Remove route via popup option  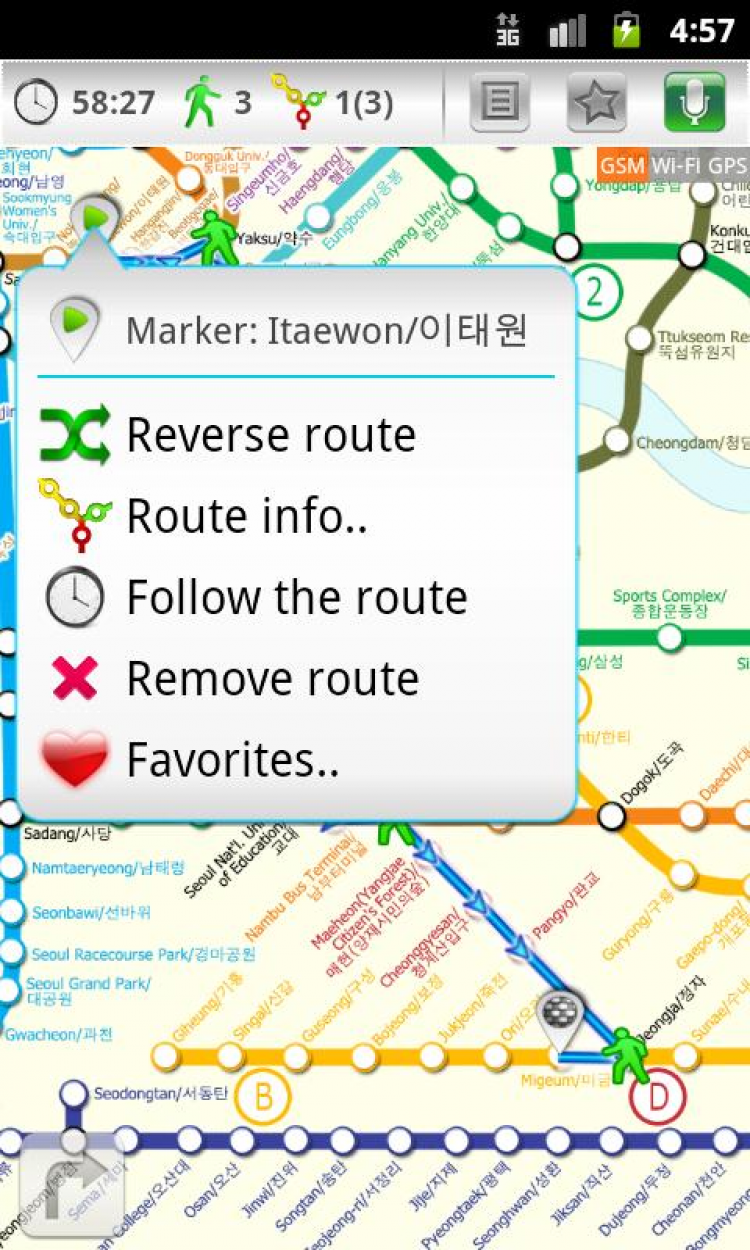coord(271,679)
